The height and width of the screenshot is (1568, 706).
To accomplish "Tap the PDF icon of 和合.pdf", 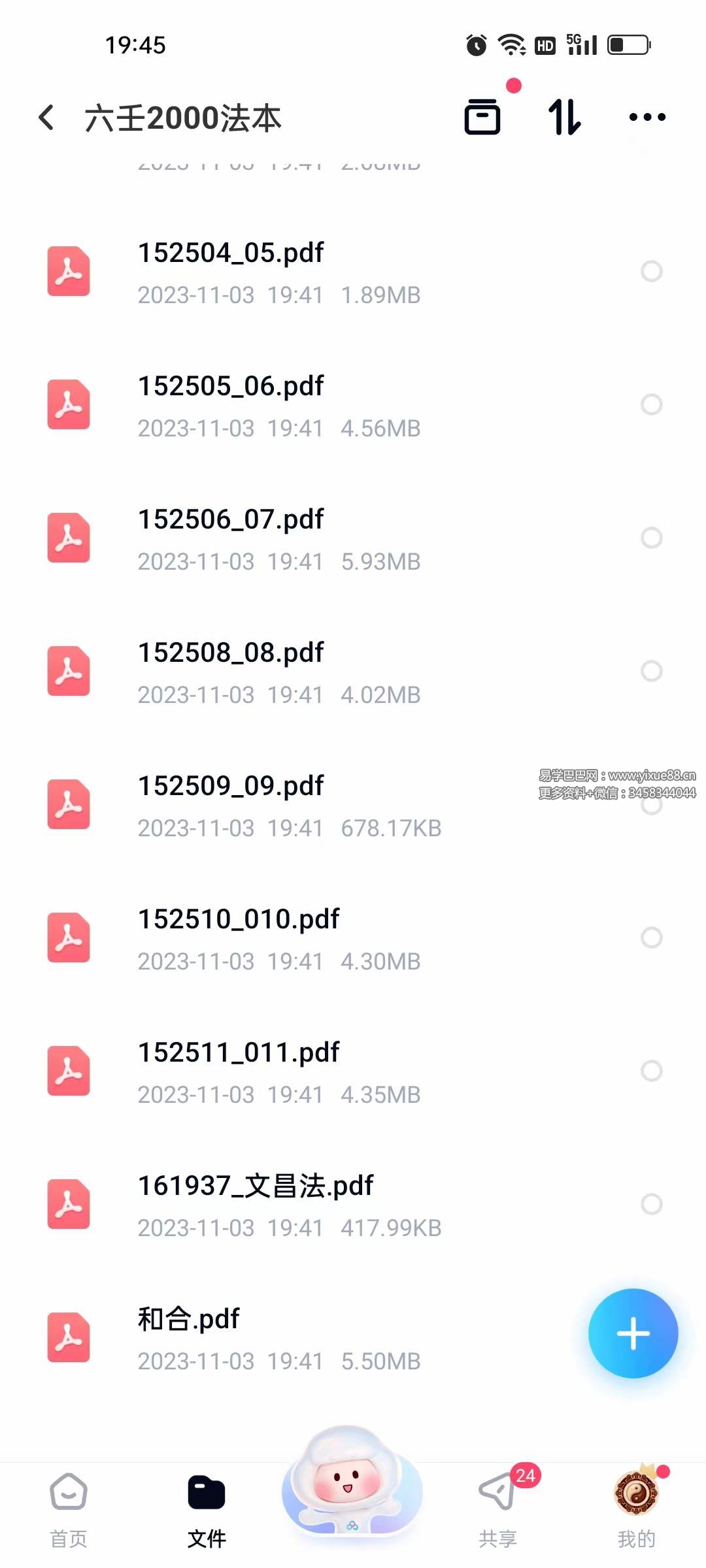I will 68,1334.
